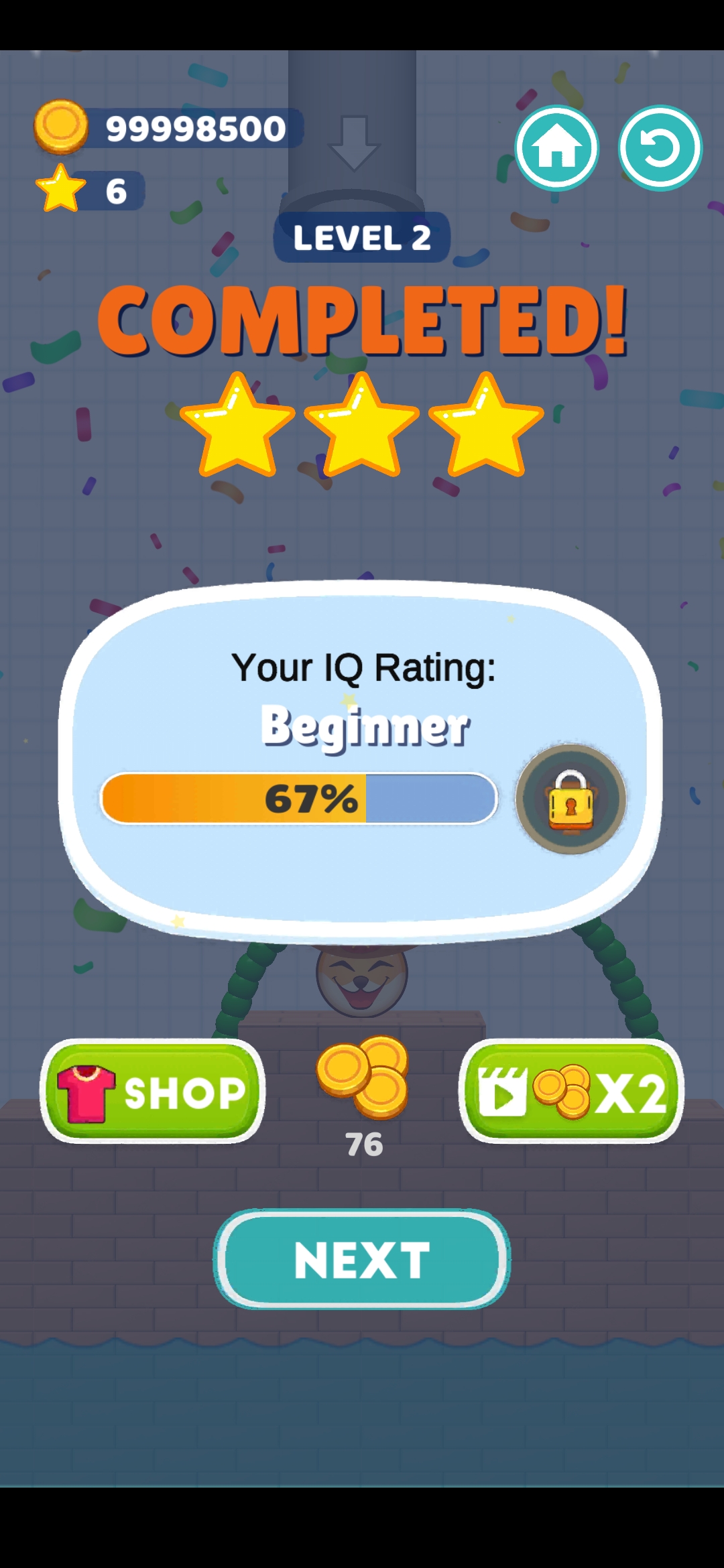Restart the level with the replay icon
This screenshot has width=724, height=1568.
coord(660,148)
